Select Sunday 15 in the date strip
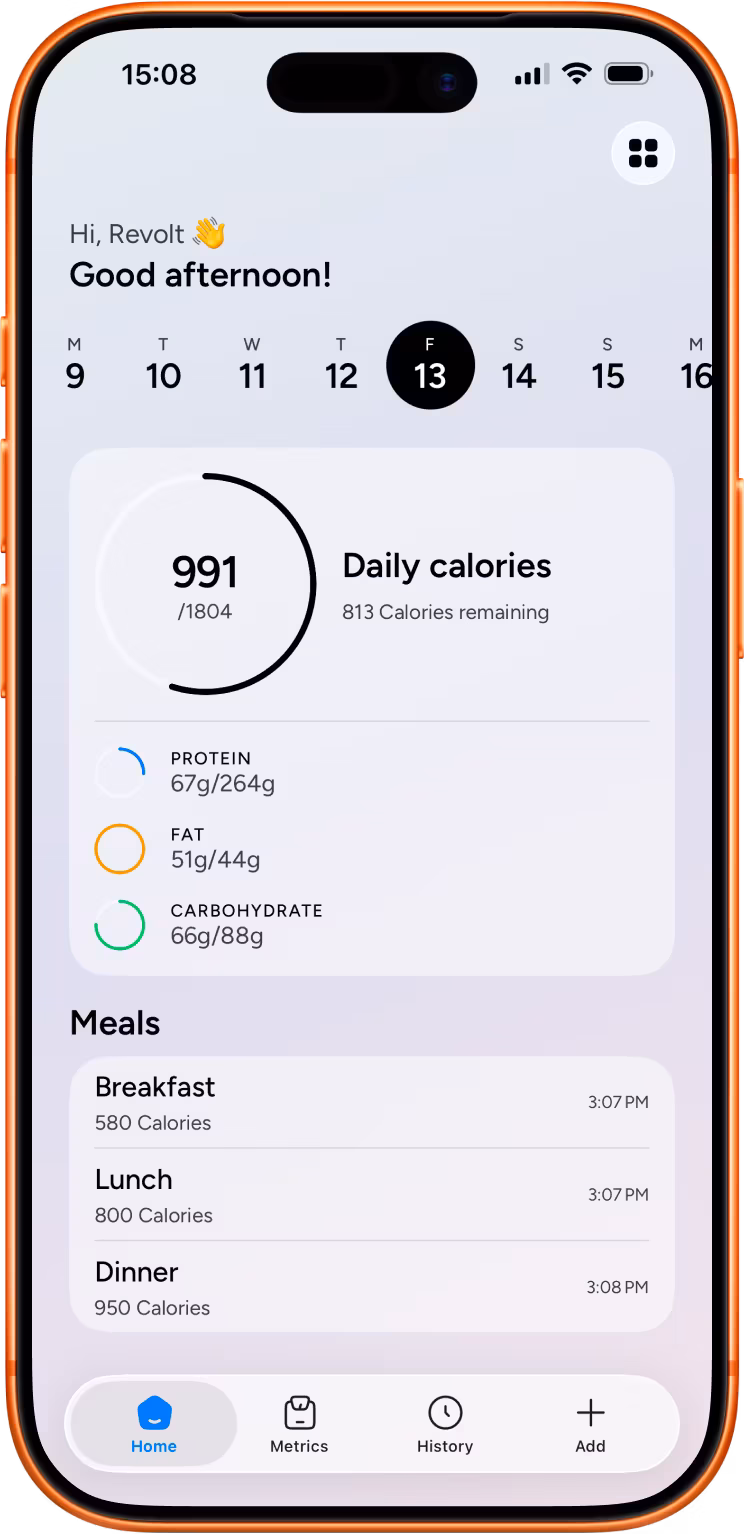Image resolution: width=744 pixels, height=1534 pixels. tap(607, 365)
